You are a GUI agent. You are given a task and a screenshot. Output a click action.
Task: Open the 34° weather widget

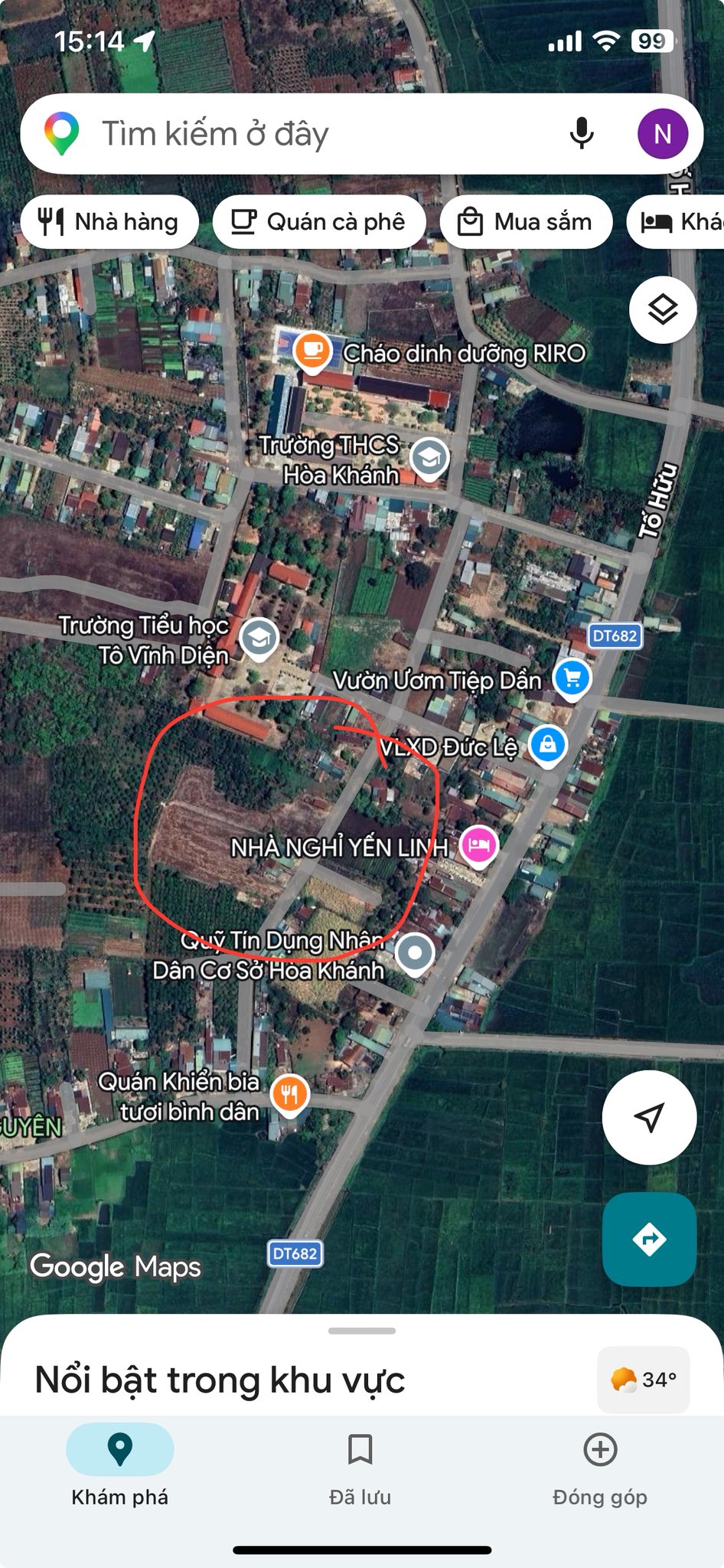click(643, 1380)
